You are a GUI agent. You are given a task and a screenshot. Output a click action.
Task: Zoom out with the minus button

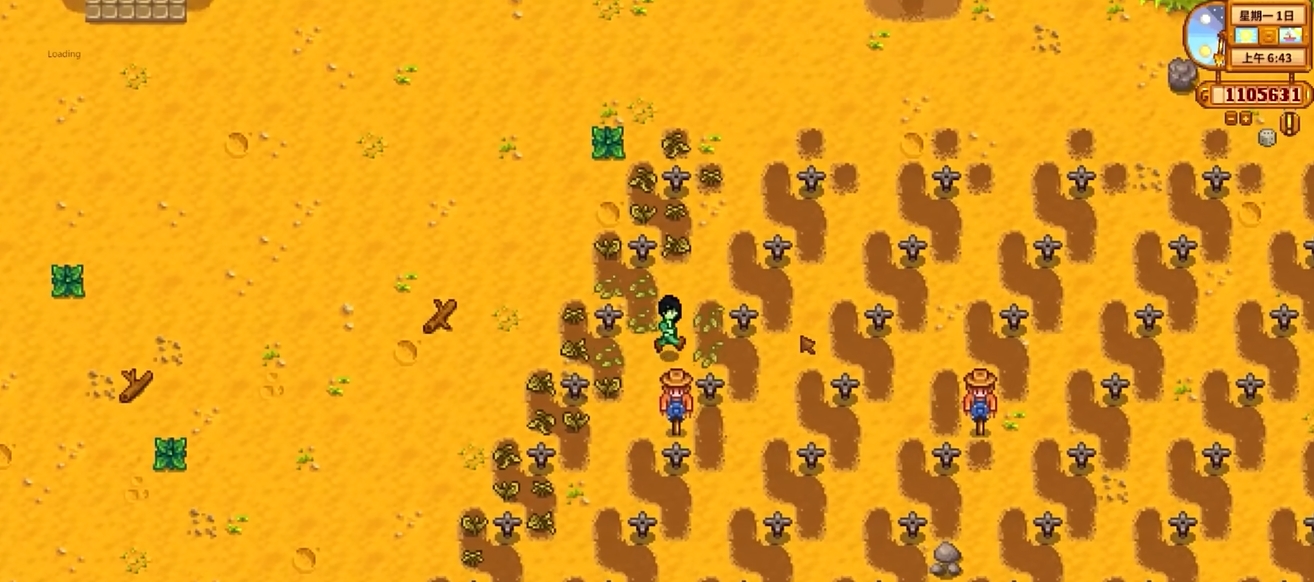[x=1231, y=119]
